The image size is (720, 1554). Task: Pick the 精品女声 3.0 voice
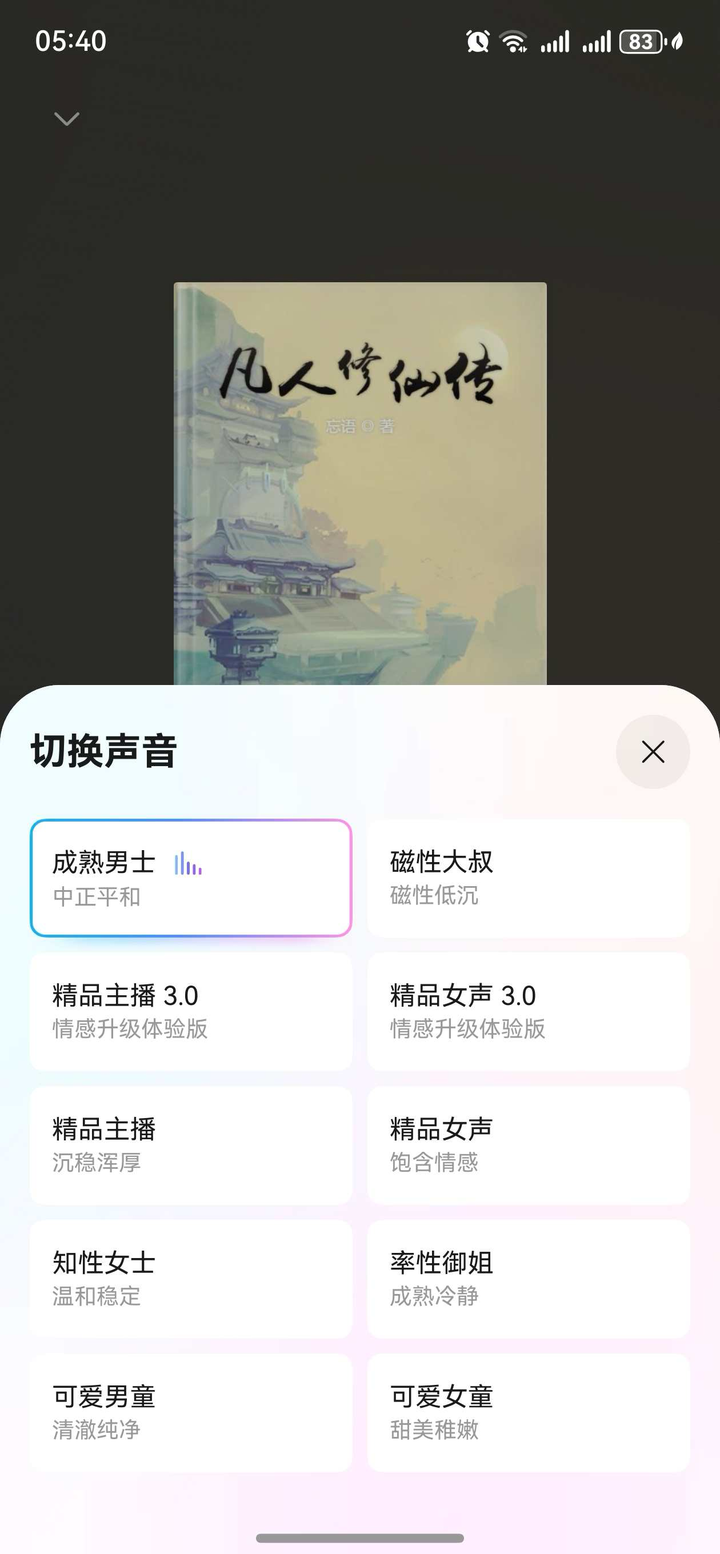tap(528, 1011)
